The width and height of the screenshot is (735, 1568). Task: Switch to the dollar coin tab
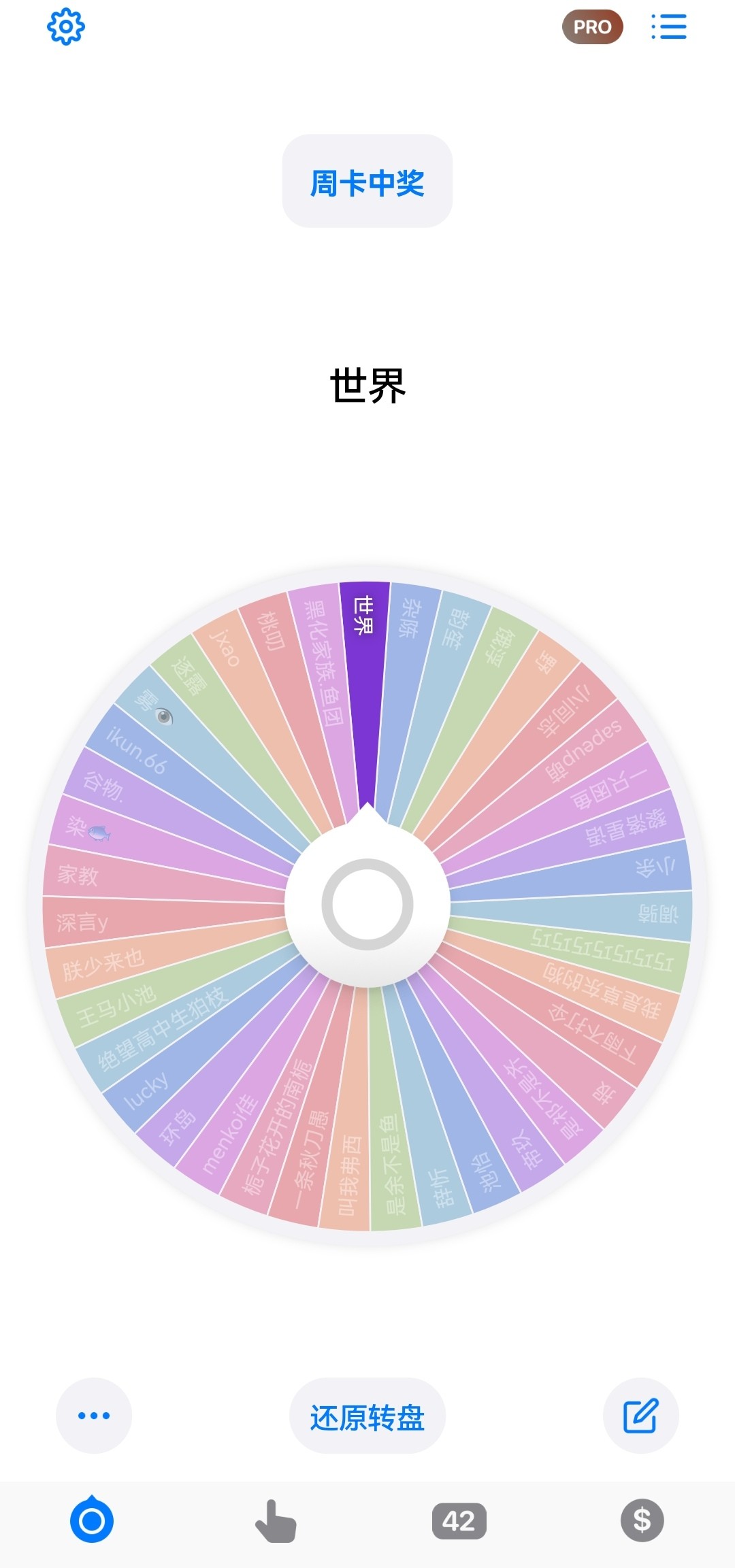tap(642, 1520)
